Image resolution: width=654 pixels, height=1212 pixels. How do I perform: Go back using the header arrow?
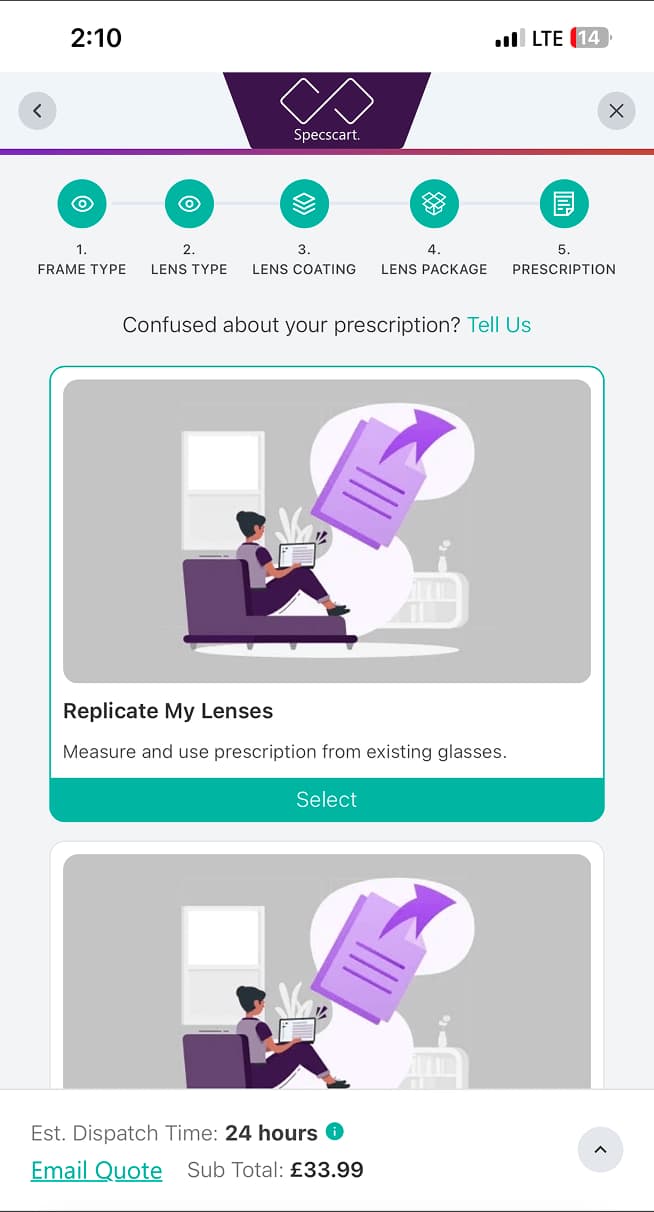coord(37,111)
